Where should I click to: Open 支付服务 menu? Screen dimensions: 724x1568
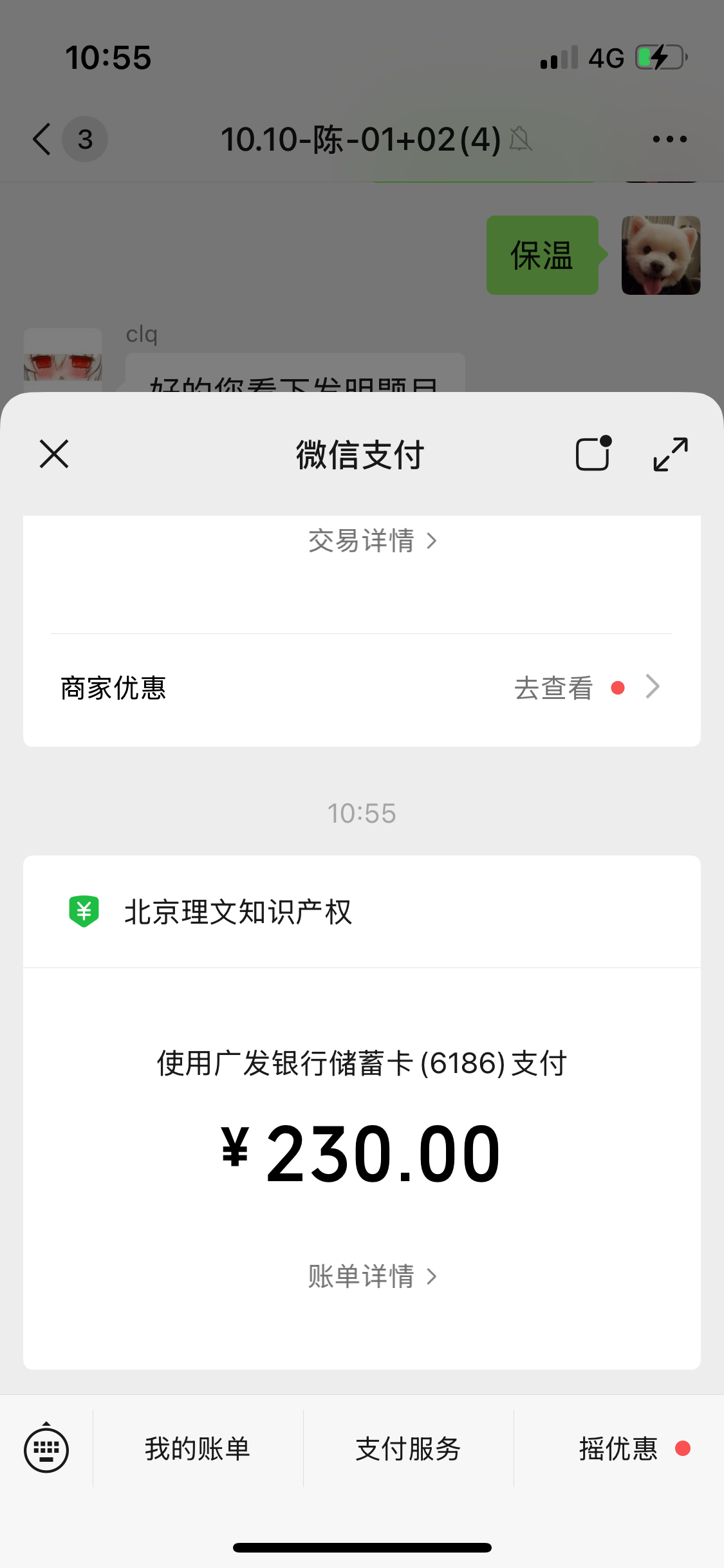point(408,1449)
